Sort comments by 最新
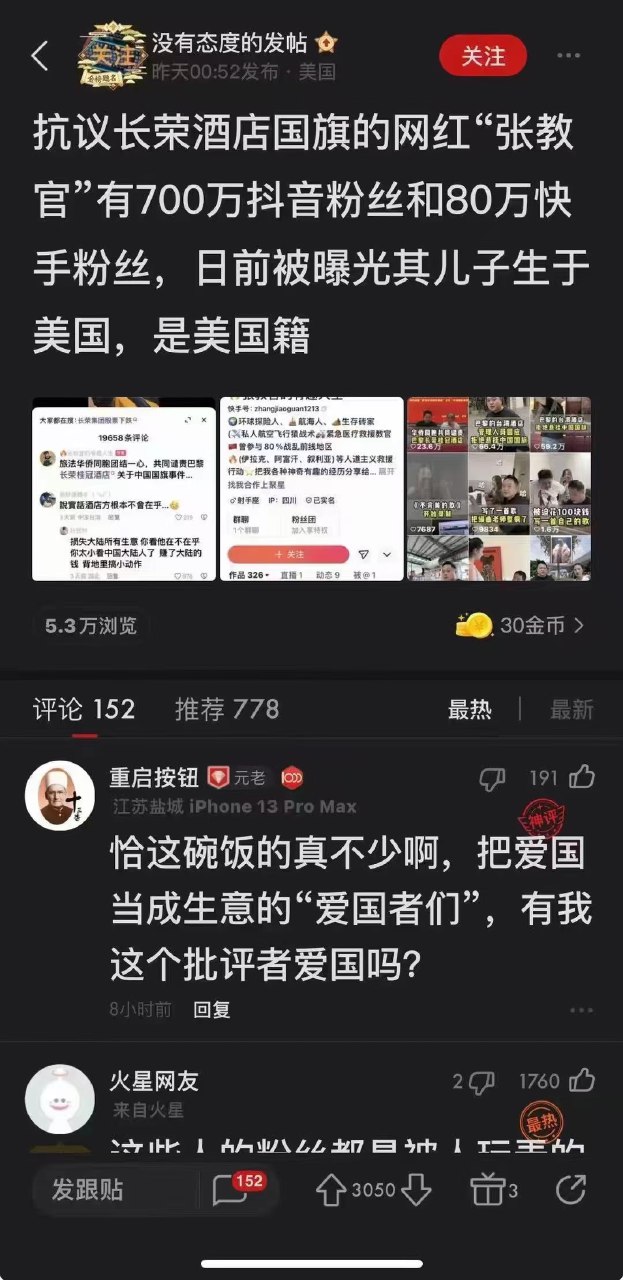 pyautogui.click(x=571, y=710)
